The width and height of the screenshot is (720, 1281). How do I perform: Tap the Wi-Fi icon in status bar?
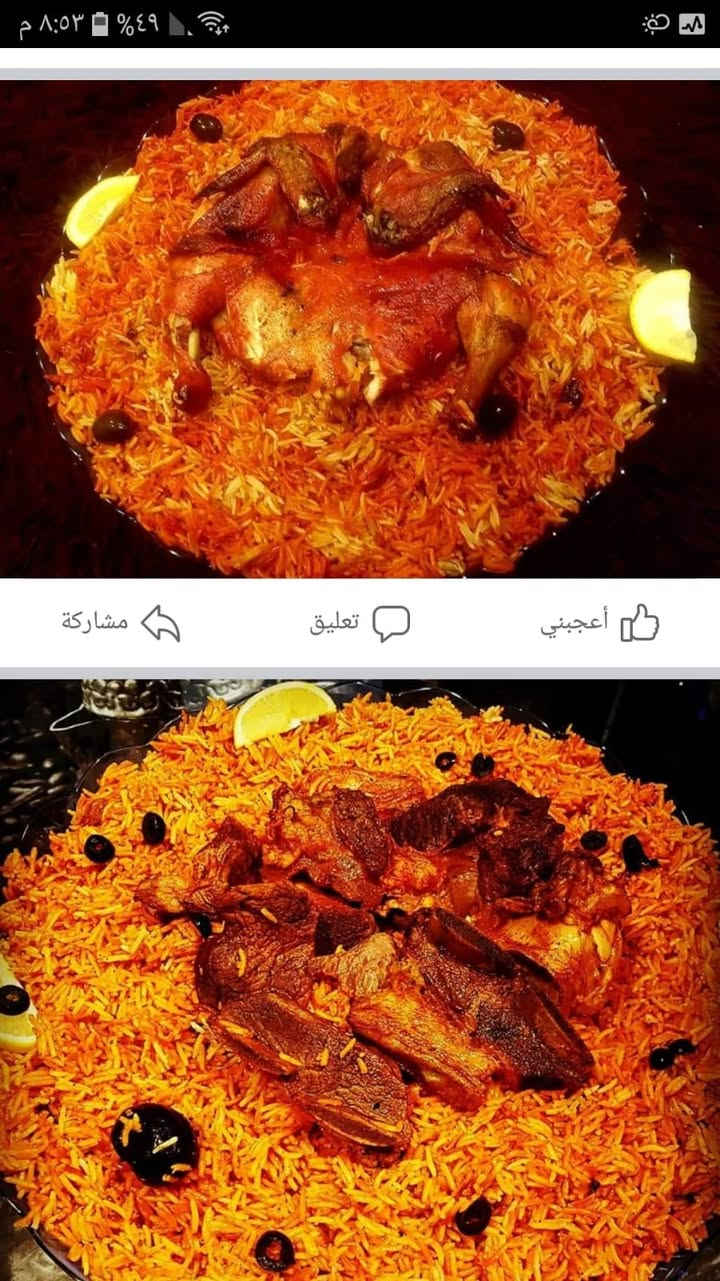213,20
